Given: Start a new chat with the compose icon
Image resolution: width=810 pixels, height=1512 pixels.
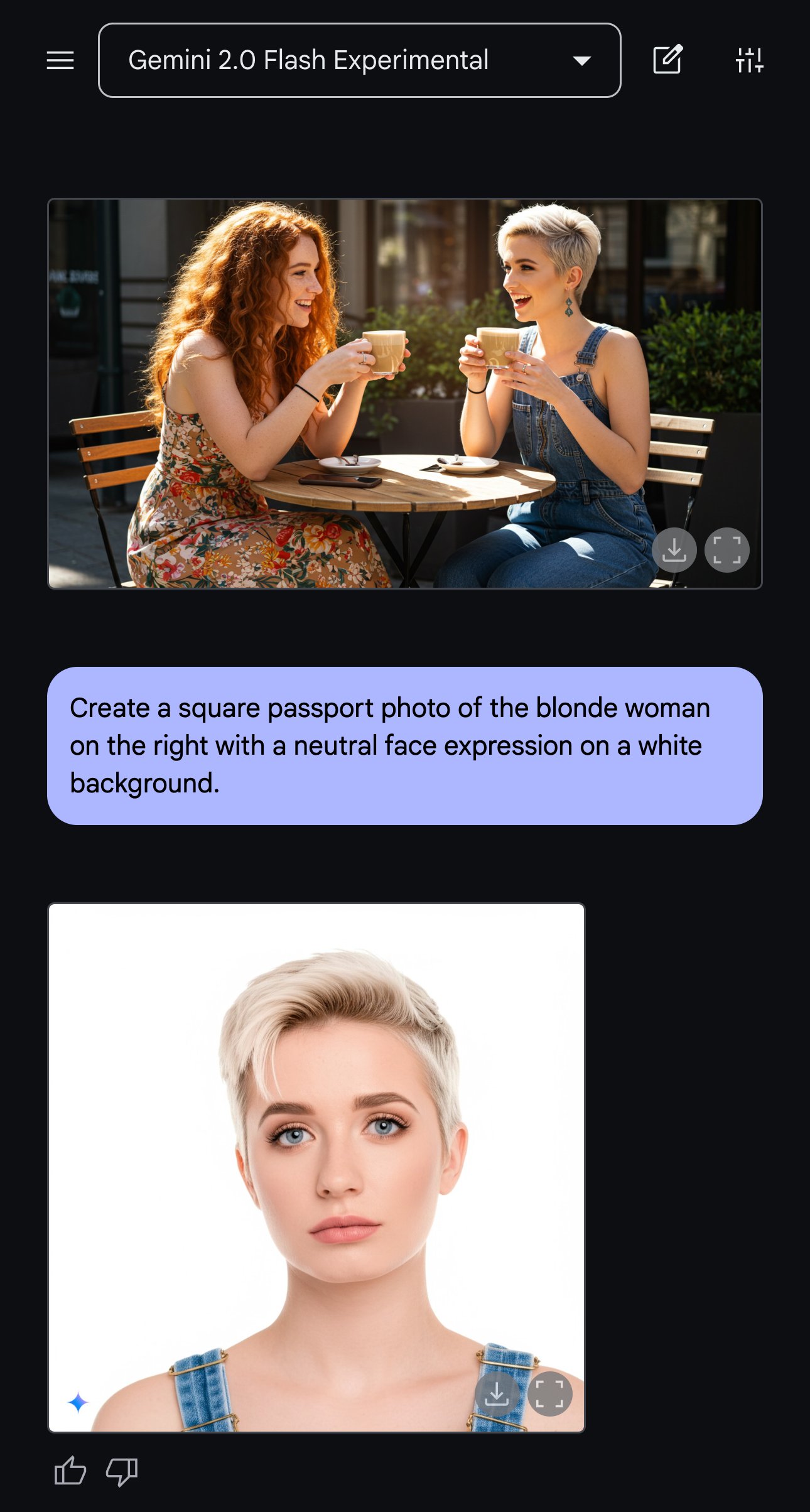Looking at the screenshot, I should click(667, 60).
